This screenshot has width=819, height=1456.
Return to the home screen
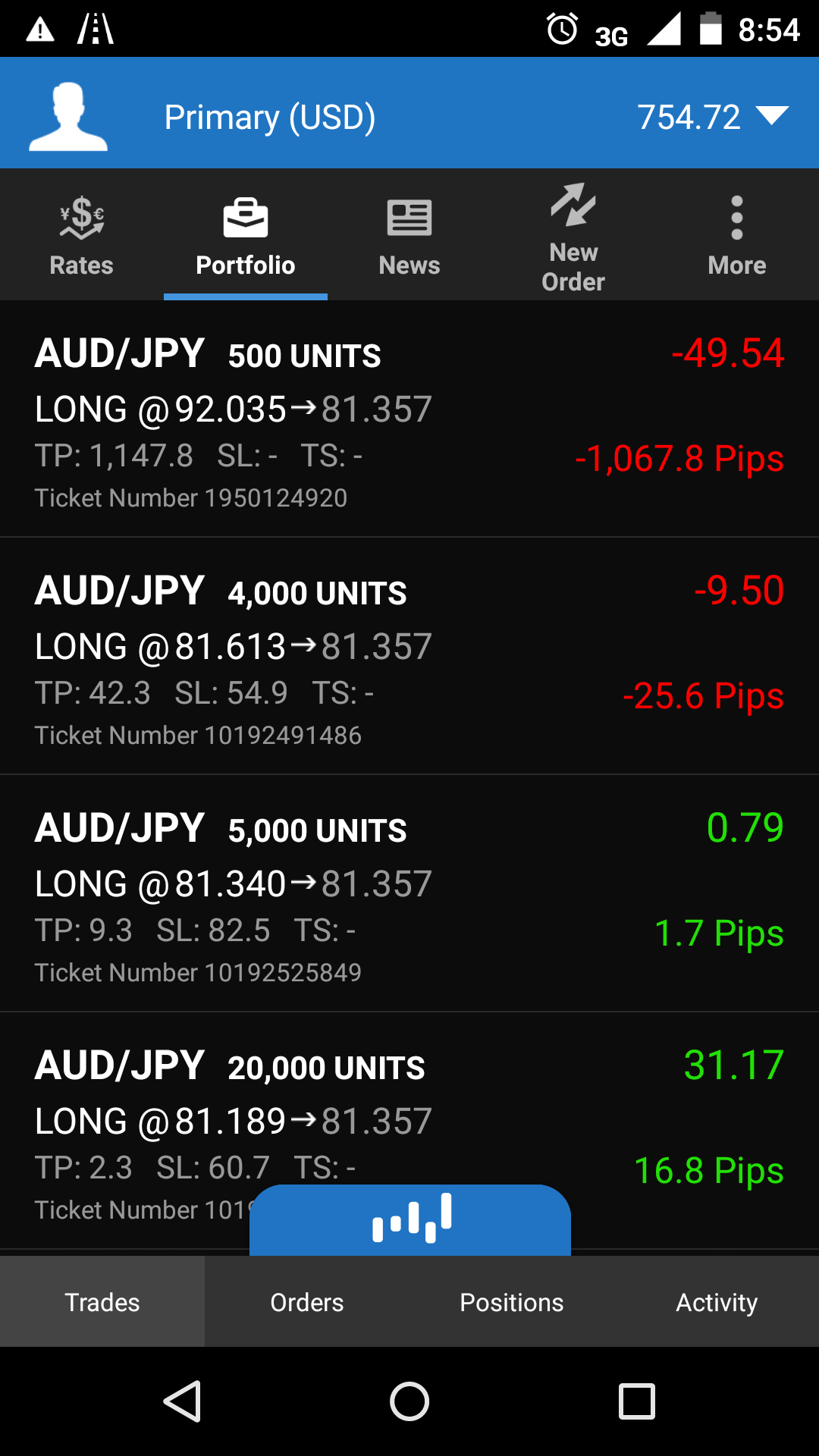pos(409,1401)
